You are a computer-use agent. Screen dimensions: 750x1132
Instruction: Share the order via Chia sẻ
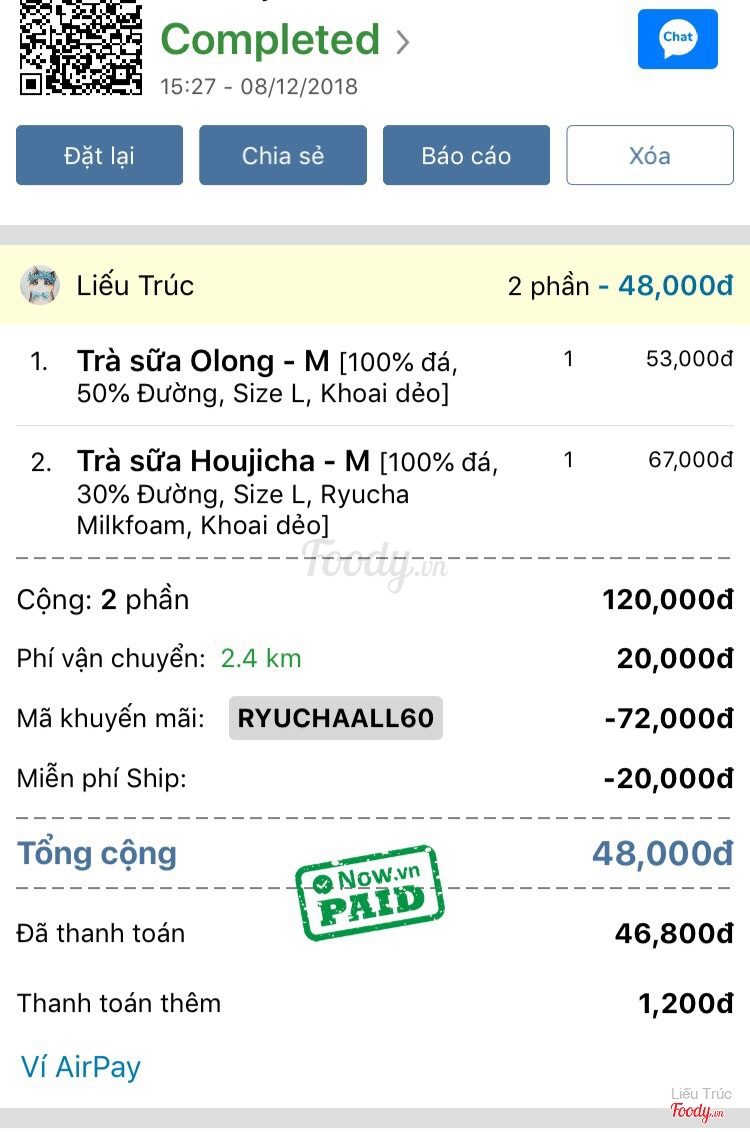283,155
